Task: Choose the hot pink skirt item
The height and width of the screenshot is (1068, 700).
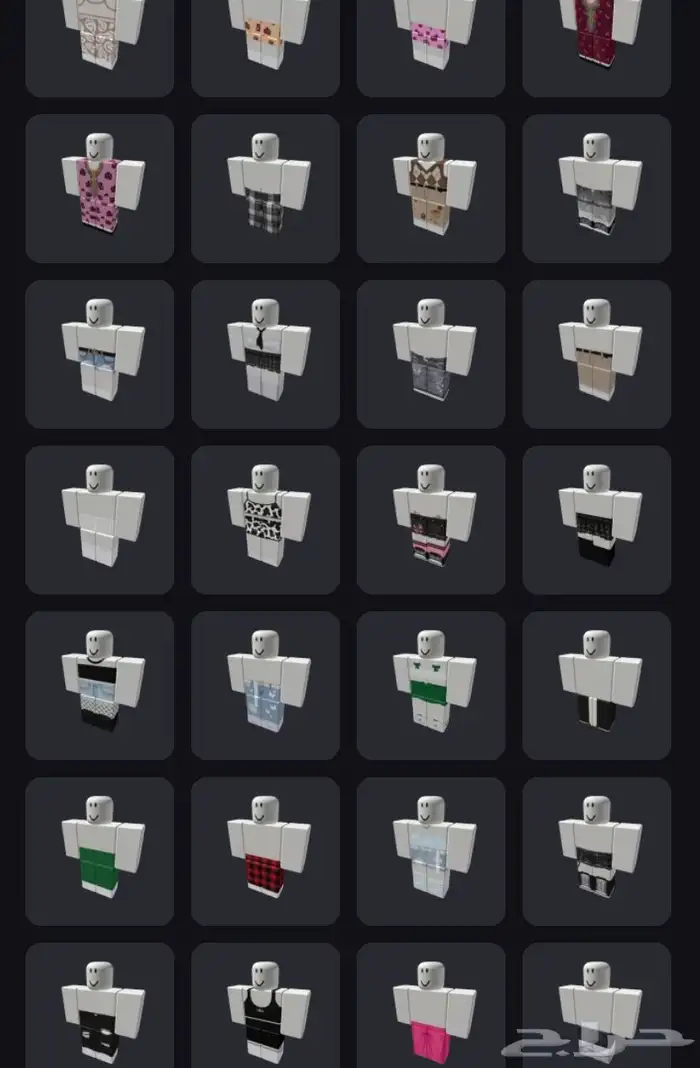Action: pos(431,1005)
